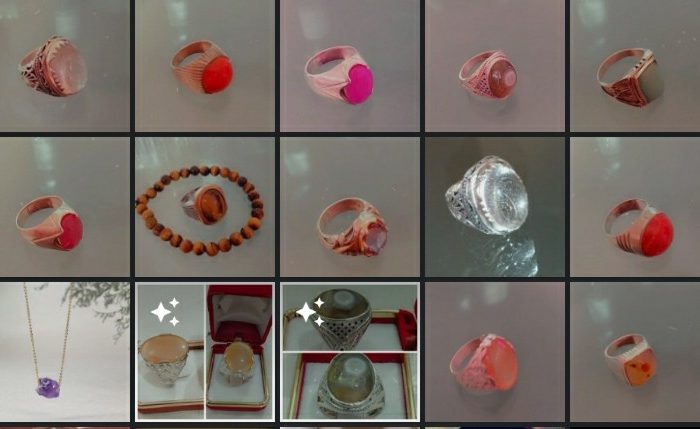This screenshot has height=429, width=700.
Task: Open the ring with the dark grey square stone
Action: click(x=634, y=66)
